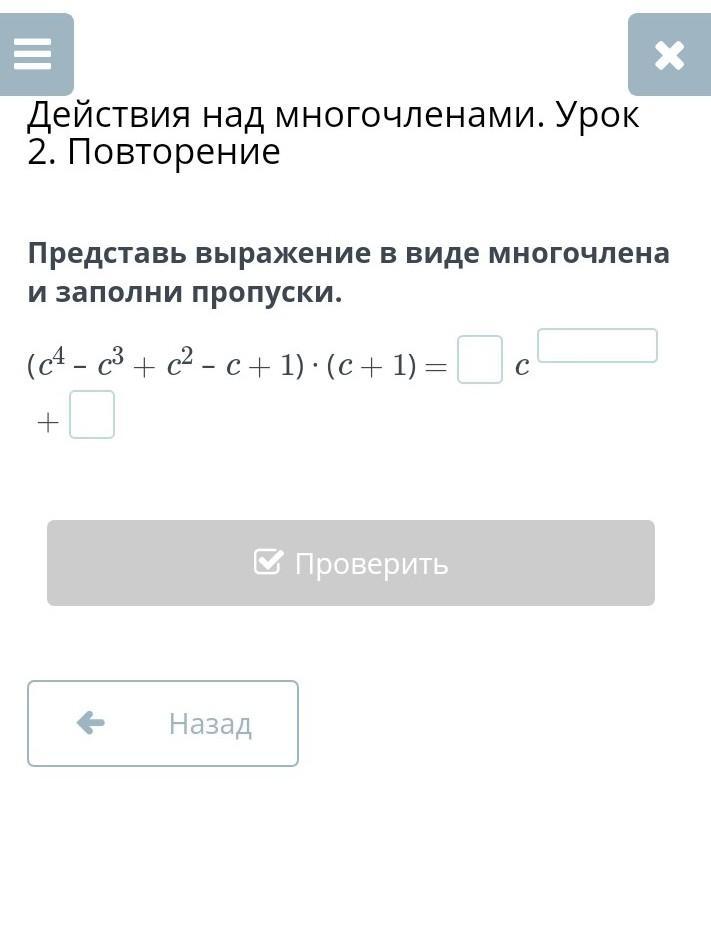The height and width of the screenshot is (948, 711).
Task: Go back with the Назад button
Action: pos(163,723)
